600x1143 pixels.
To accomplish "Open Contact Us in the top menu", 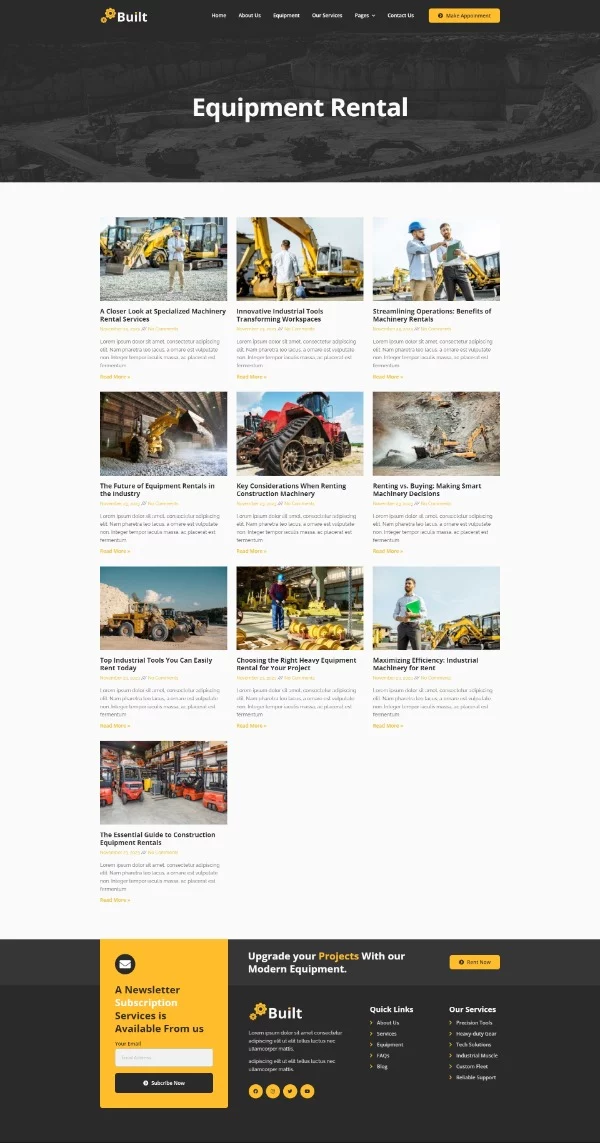I will pyautogui.click(x=400, y=16).
